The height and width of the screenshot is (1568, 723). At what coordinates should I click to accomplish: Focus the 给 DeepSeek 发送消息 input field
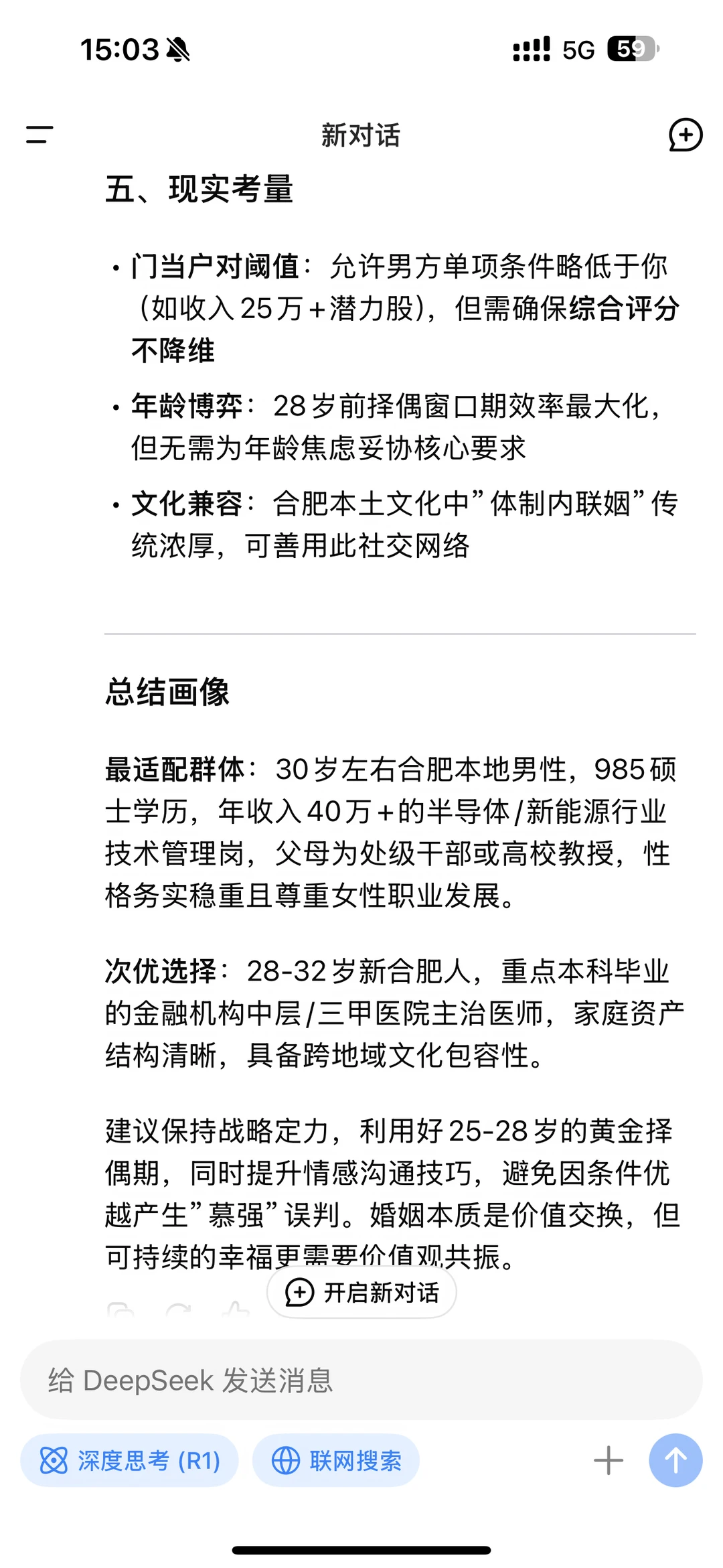[361, 1380]
